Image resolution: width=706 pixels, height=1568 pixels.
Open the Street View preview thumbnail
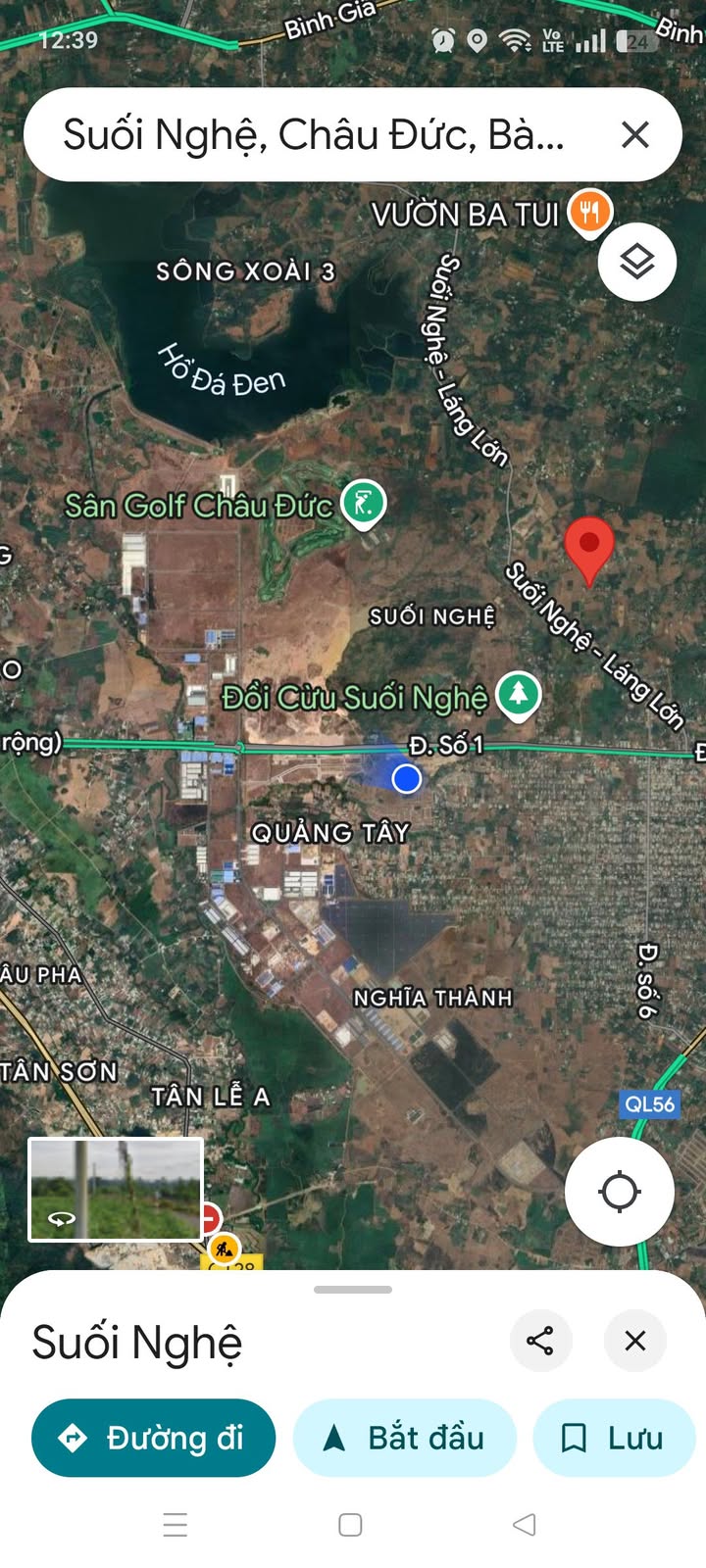(116, 1190)
